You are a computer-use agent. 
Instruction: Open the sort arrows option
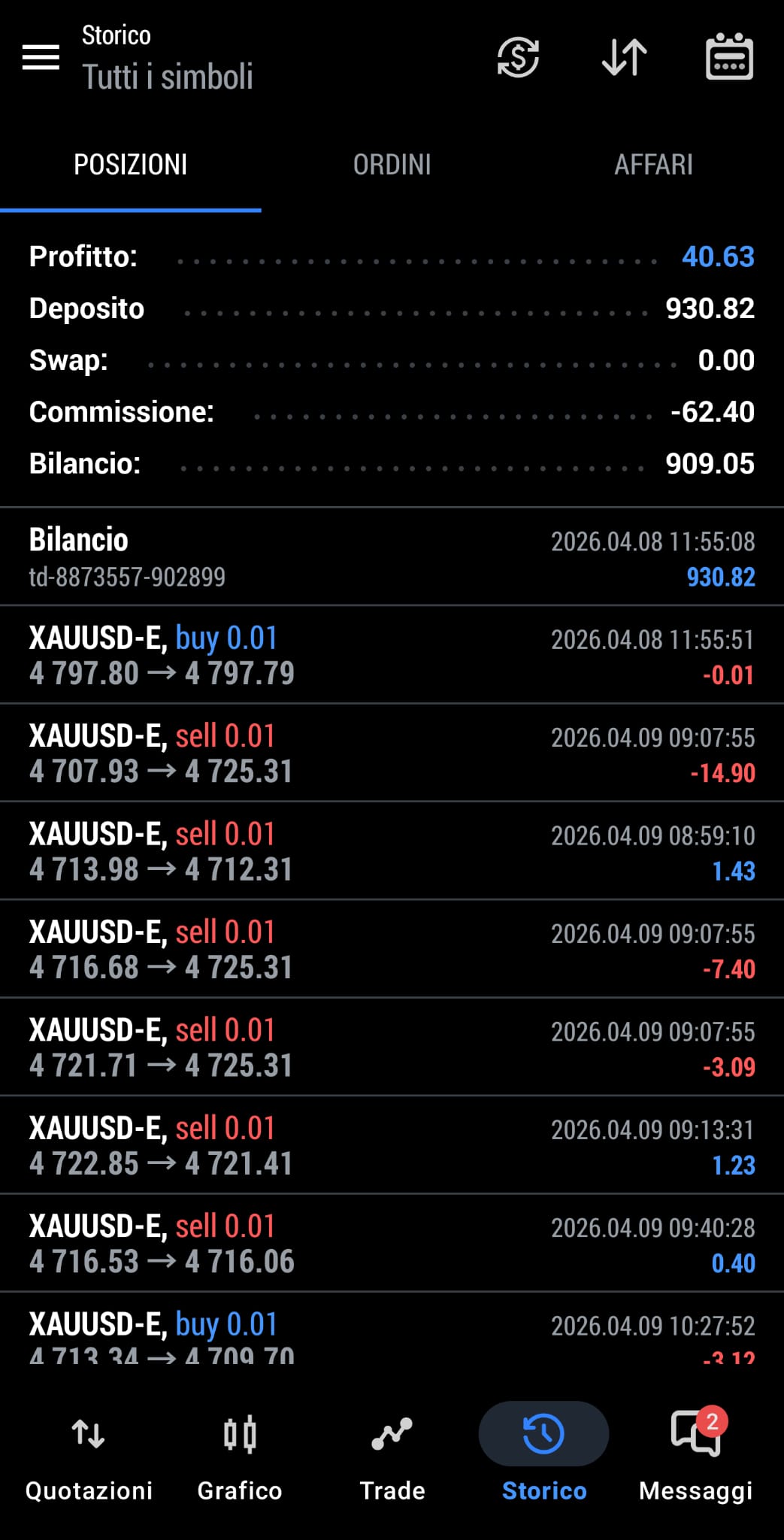pyautogui.click(x=624, y=57)
